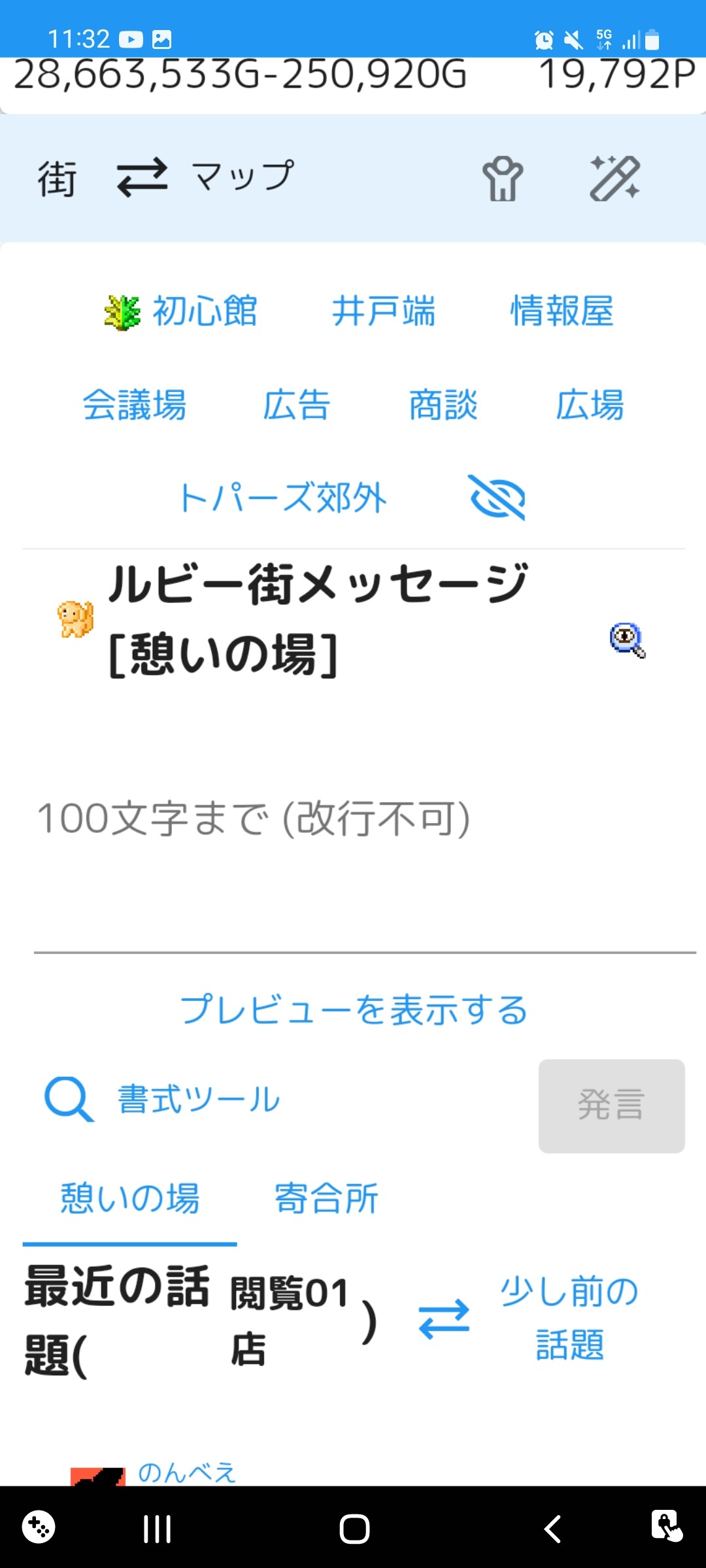Open 書式ツール
Viewport: 706px width, 1568px height.
tap(162, 1100)
